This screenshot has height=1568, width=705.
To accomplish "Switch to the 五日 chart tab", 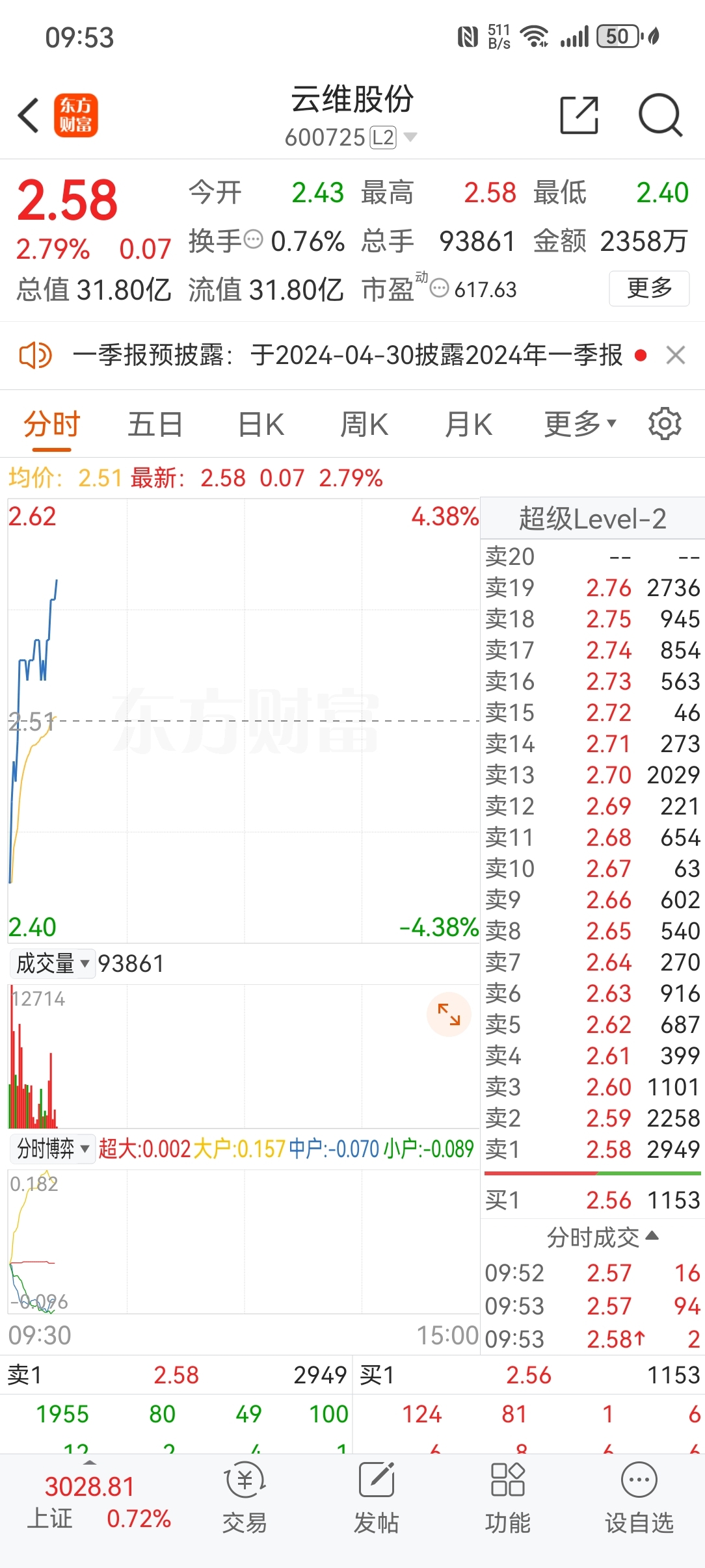I will point(155,425).
